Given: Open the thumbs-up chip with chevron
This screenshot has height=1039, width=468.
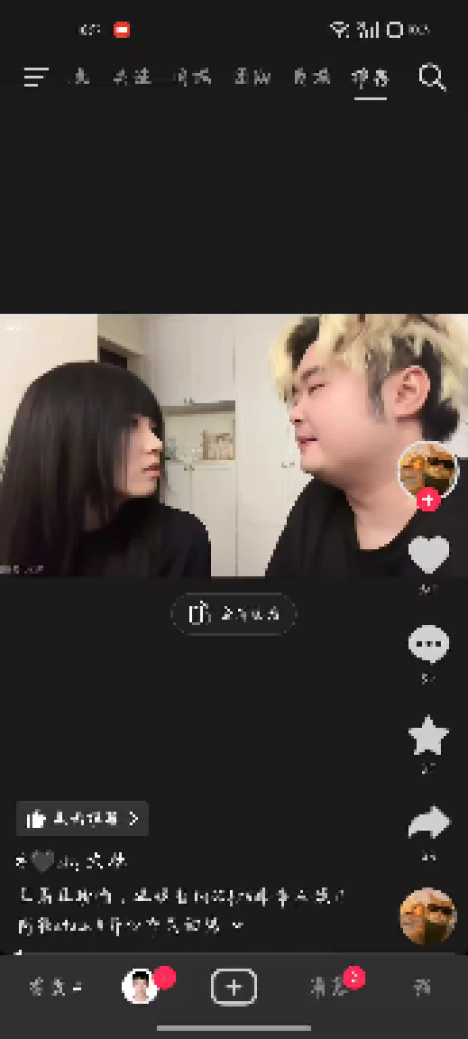Looking at the screenshot, I should pos(82,819).
